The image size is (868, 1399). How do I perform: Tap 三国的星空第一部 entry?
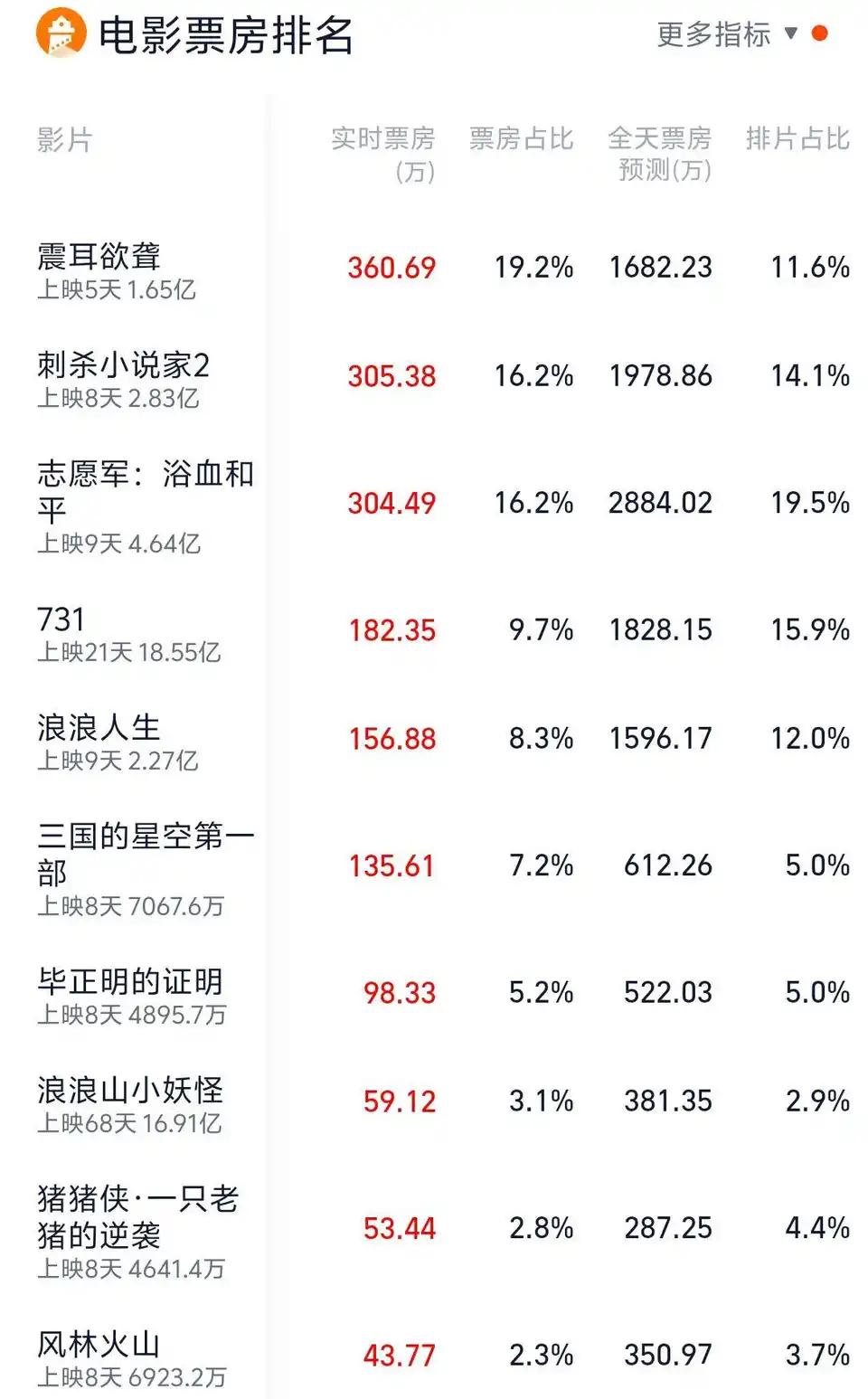tap(145, 853)
